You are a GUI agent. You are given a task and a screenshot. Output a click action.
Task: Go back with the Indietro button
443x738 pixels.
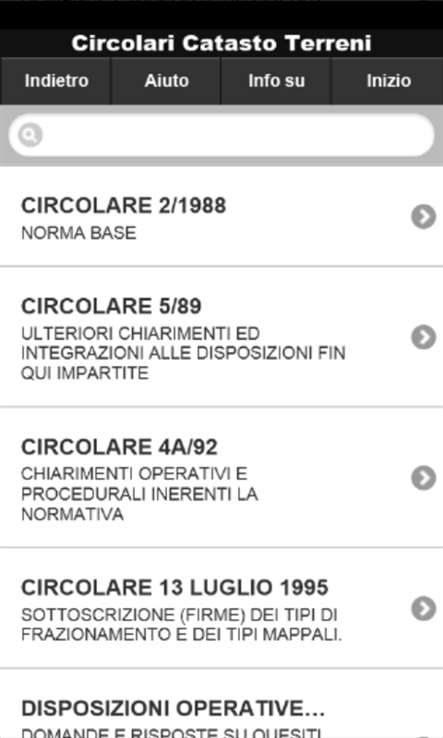pos(56,81)
